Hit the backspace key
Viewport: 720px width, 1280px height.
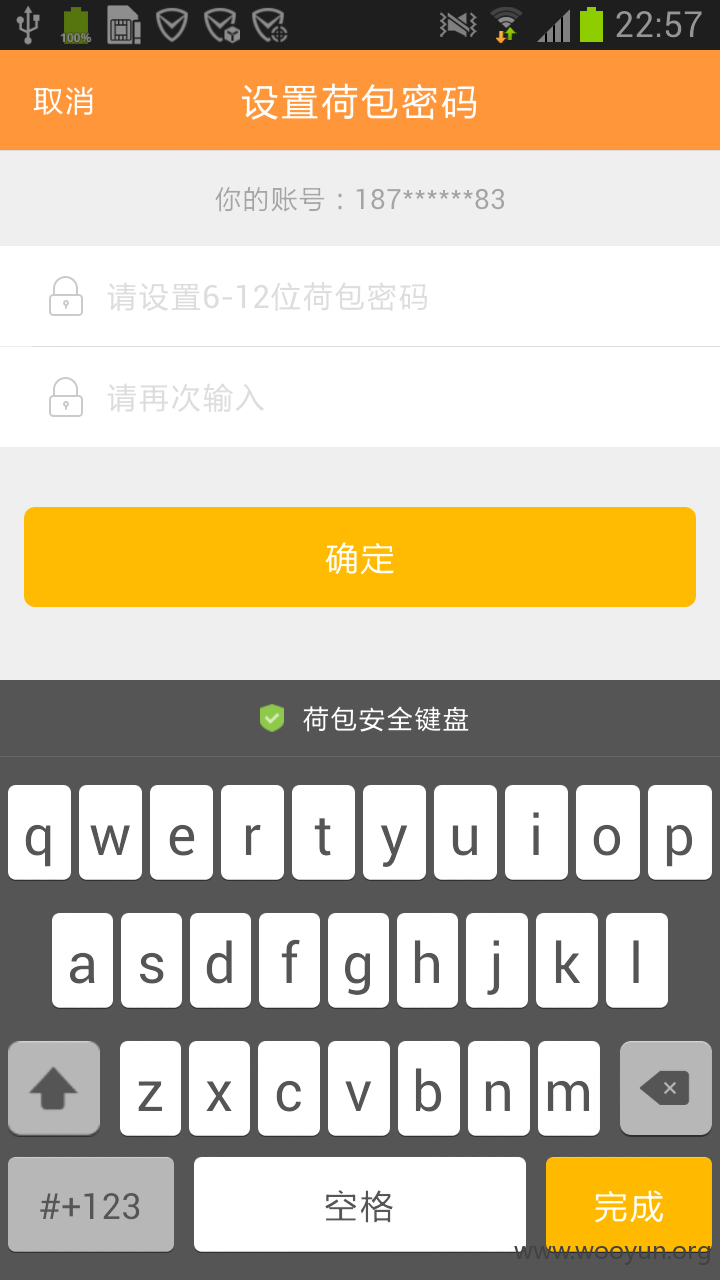(665, 1088)
